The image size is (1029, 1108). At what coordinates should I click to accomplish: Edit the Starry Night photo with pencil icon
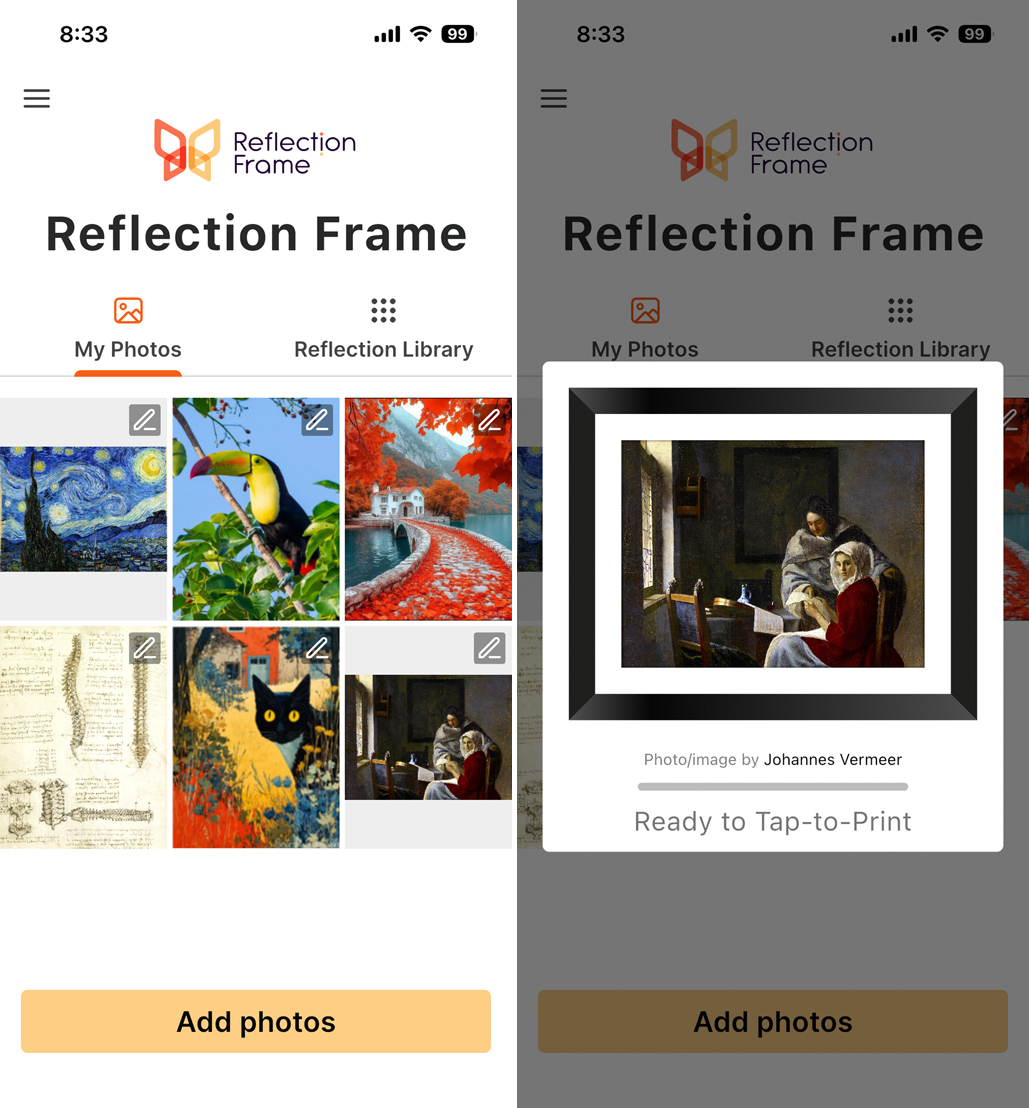(145, 420)
